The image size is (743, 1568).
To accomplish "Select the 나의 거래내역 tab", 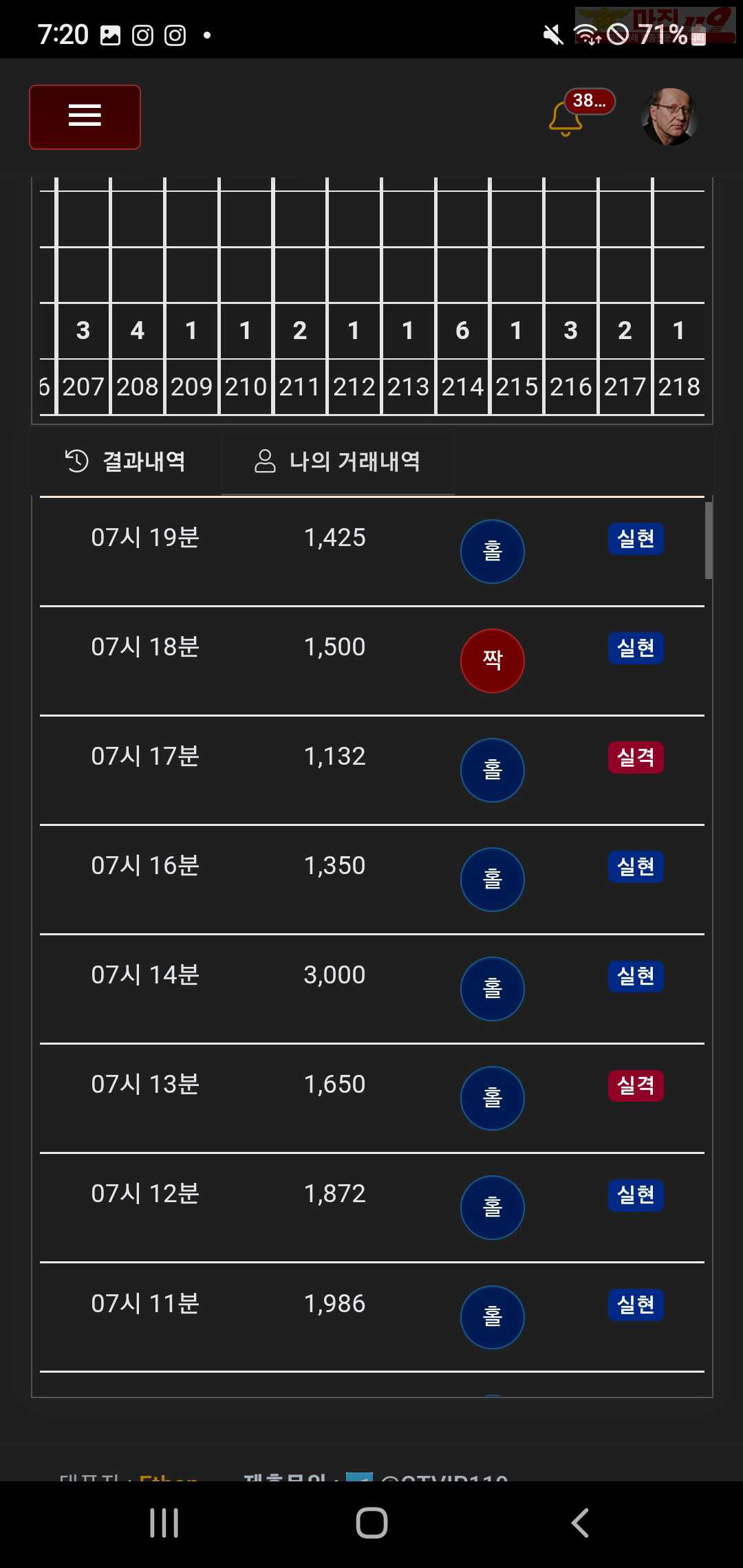I will pos(338,461).
